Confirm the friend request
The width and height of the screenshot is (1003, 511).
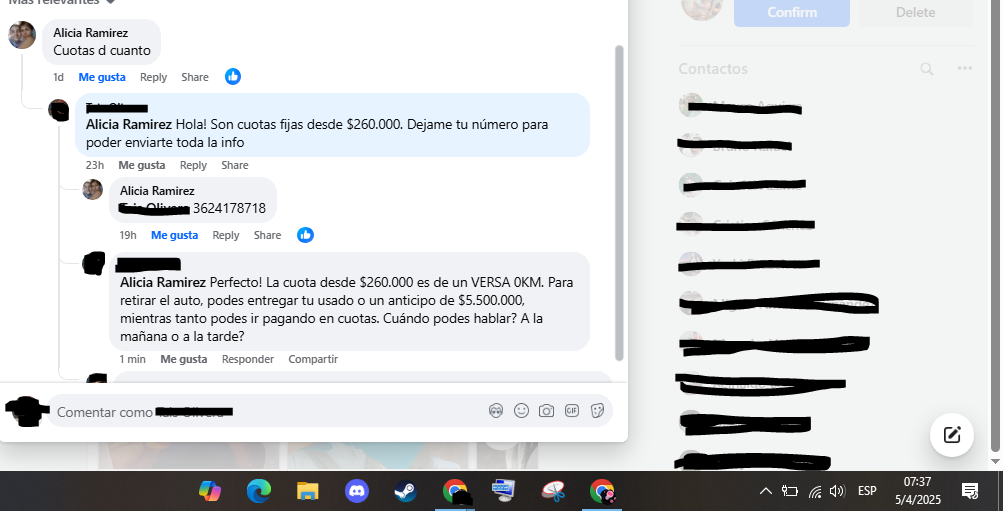coord(791,12)
